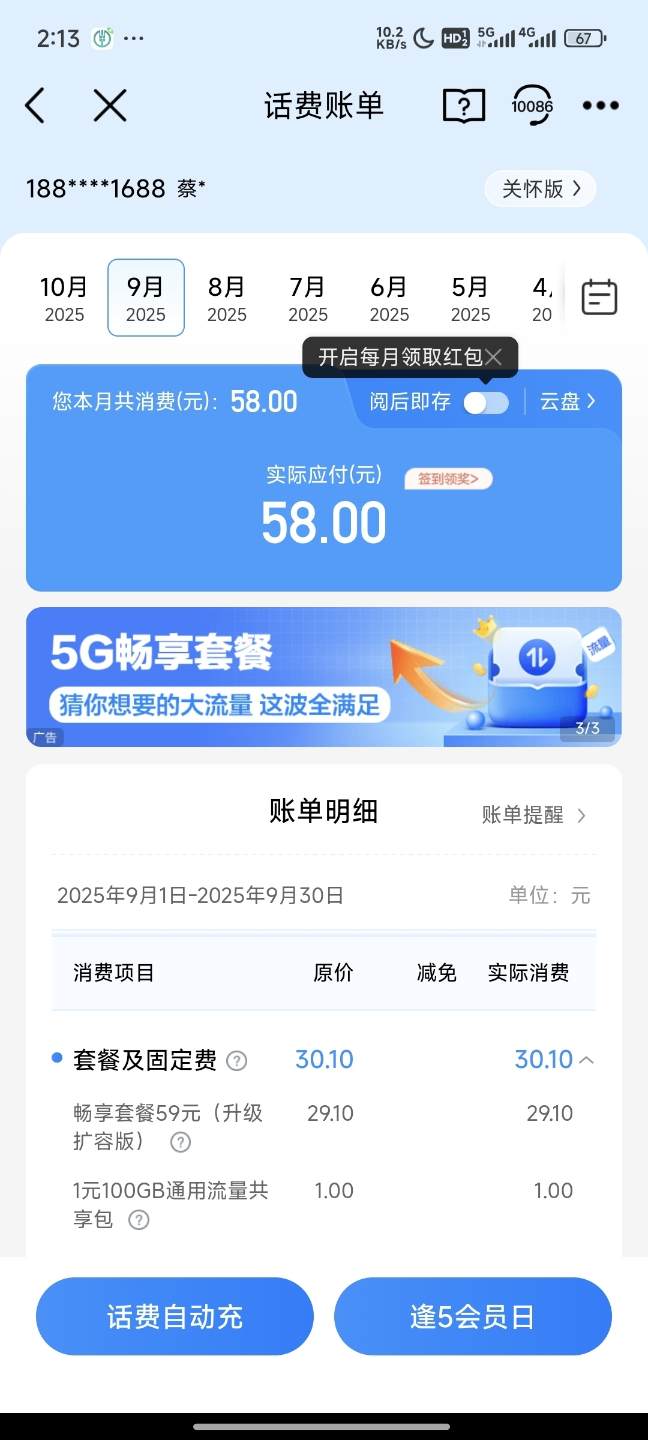Dismiss the 开启每月领取红包 tooltip
Screen dimensions: 648x1440
pyautogui.click(x=494, y=357)
